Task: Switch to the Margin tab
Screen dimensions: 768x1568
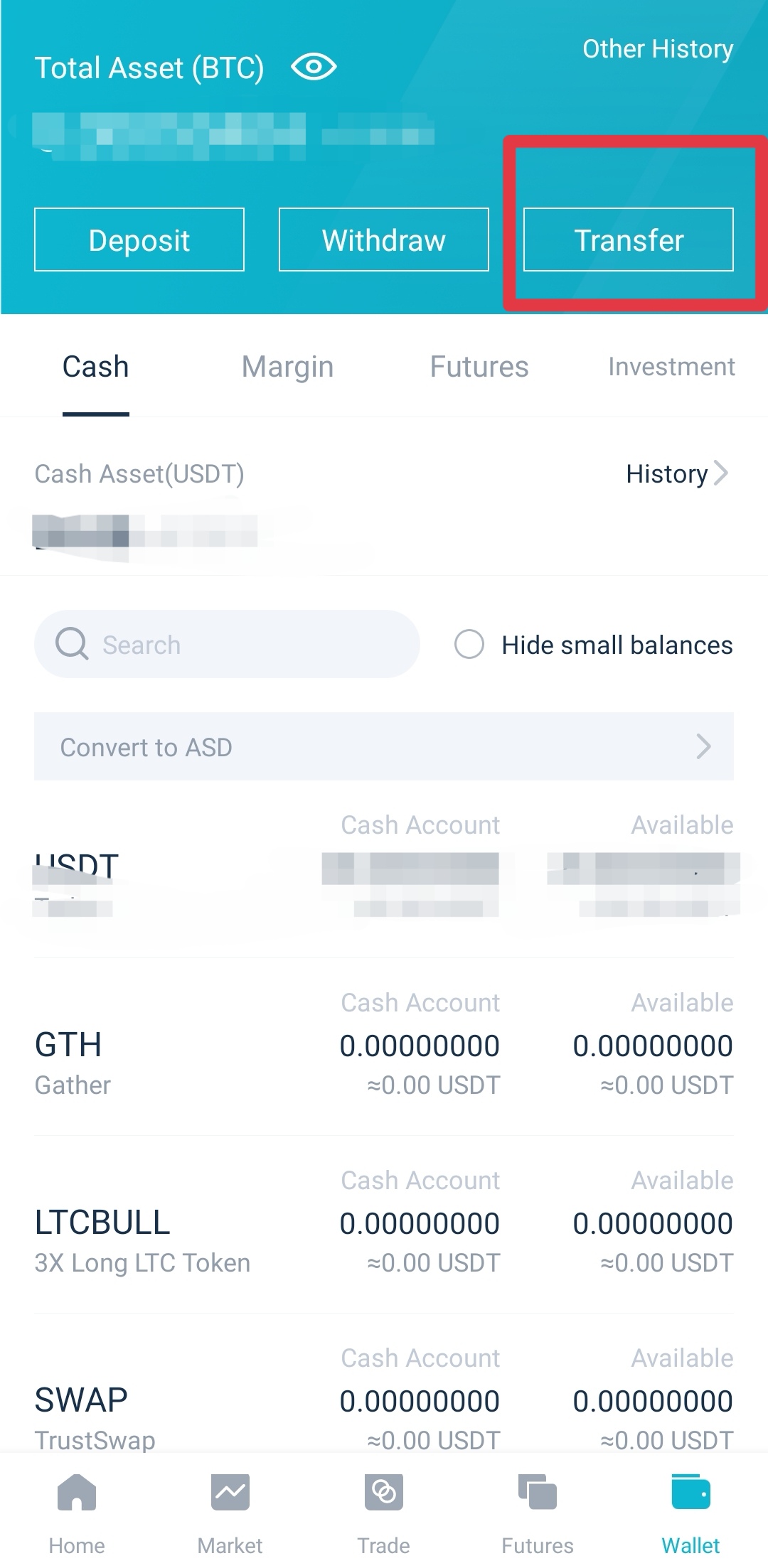Action: click(287, 367)
